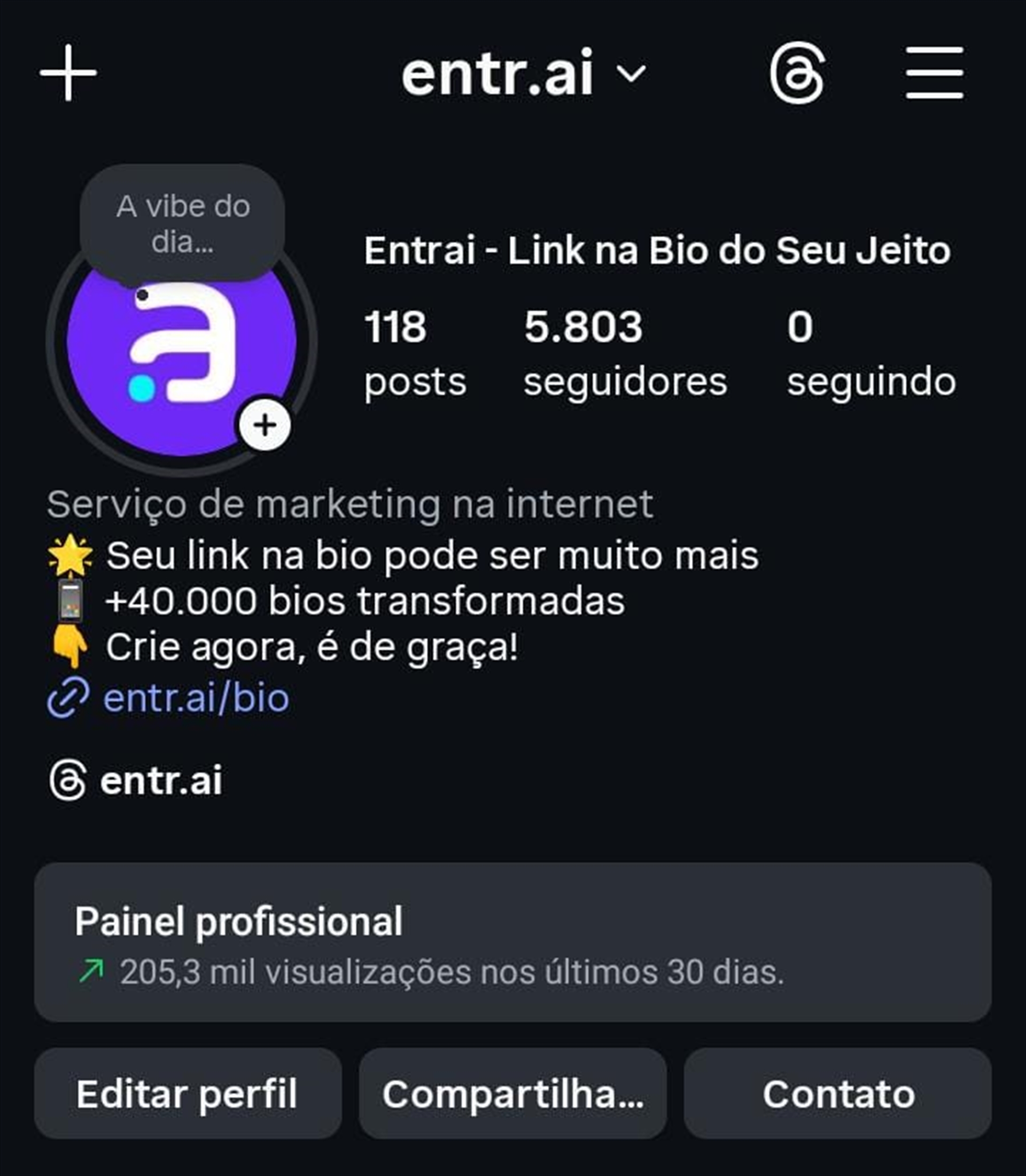The image size is (1026, 1176).
Task: Open the entr.ai account switcher dropdown
Action: [x=524, y=73]
